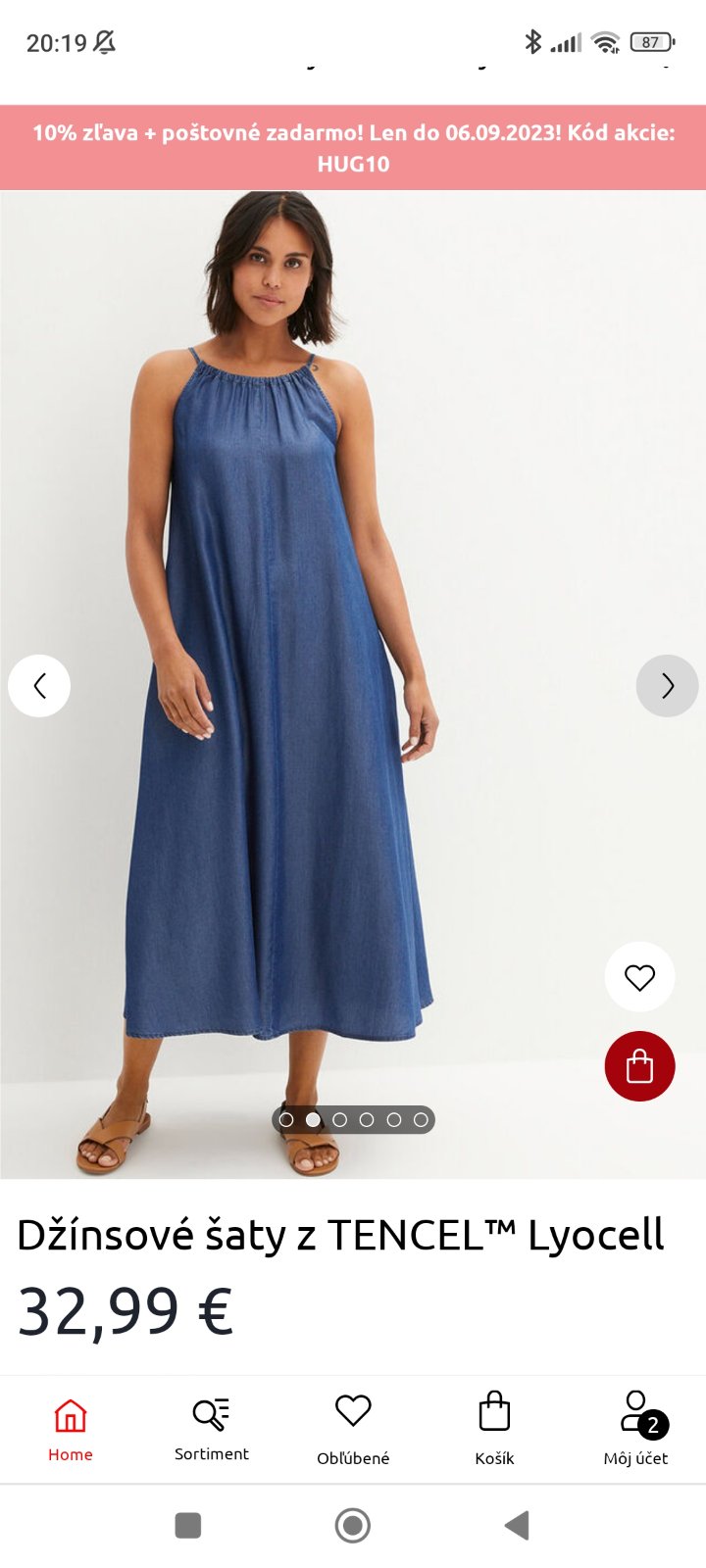Tap the system home button

pyautogui.click(x=353, y=1525)
